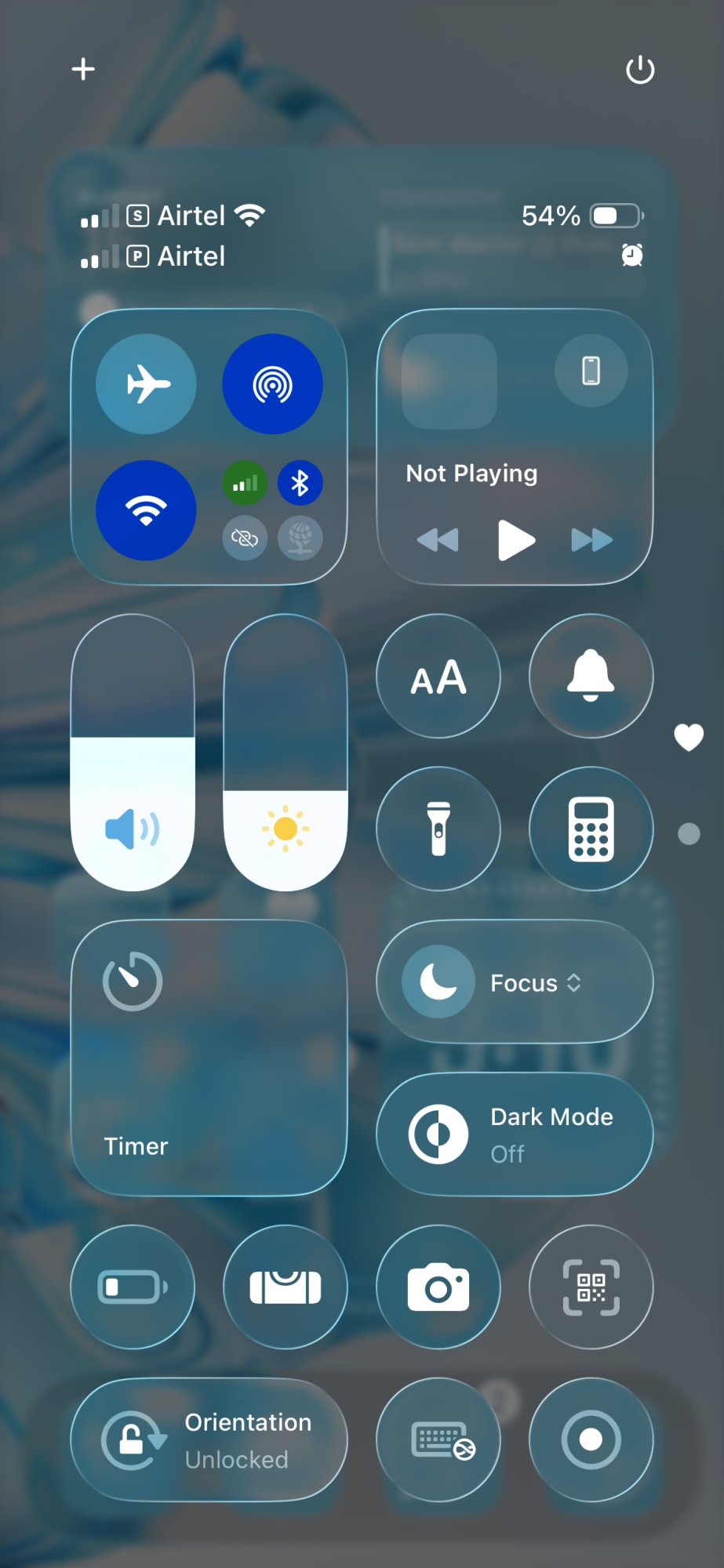Open Text Size control

[438, 676]
